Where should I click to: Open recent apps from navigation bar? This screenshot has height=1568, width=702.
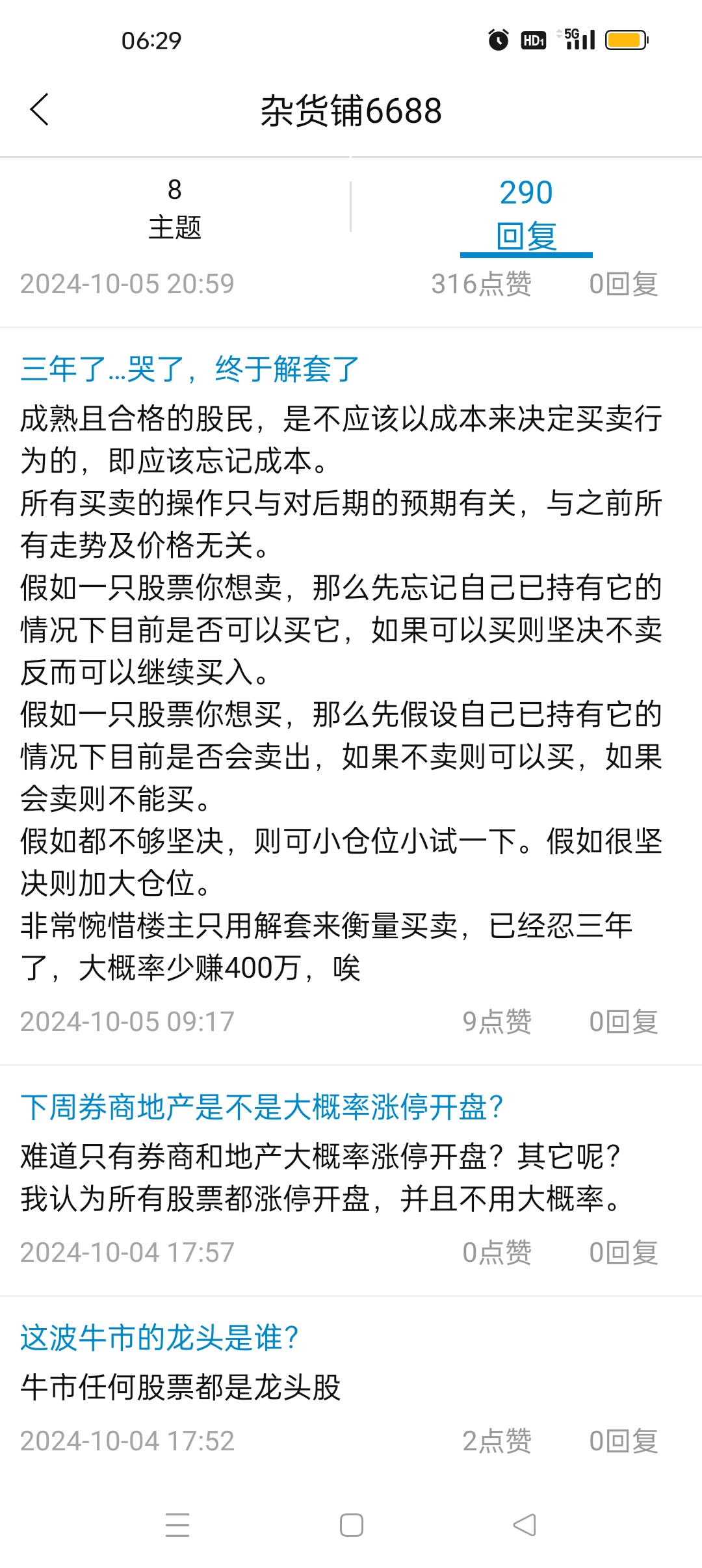[x=177, y=1525]
